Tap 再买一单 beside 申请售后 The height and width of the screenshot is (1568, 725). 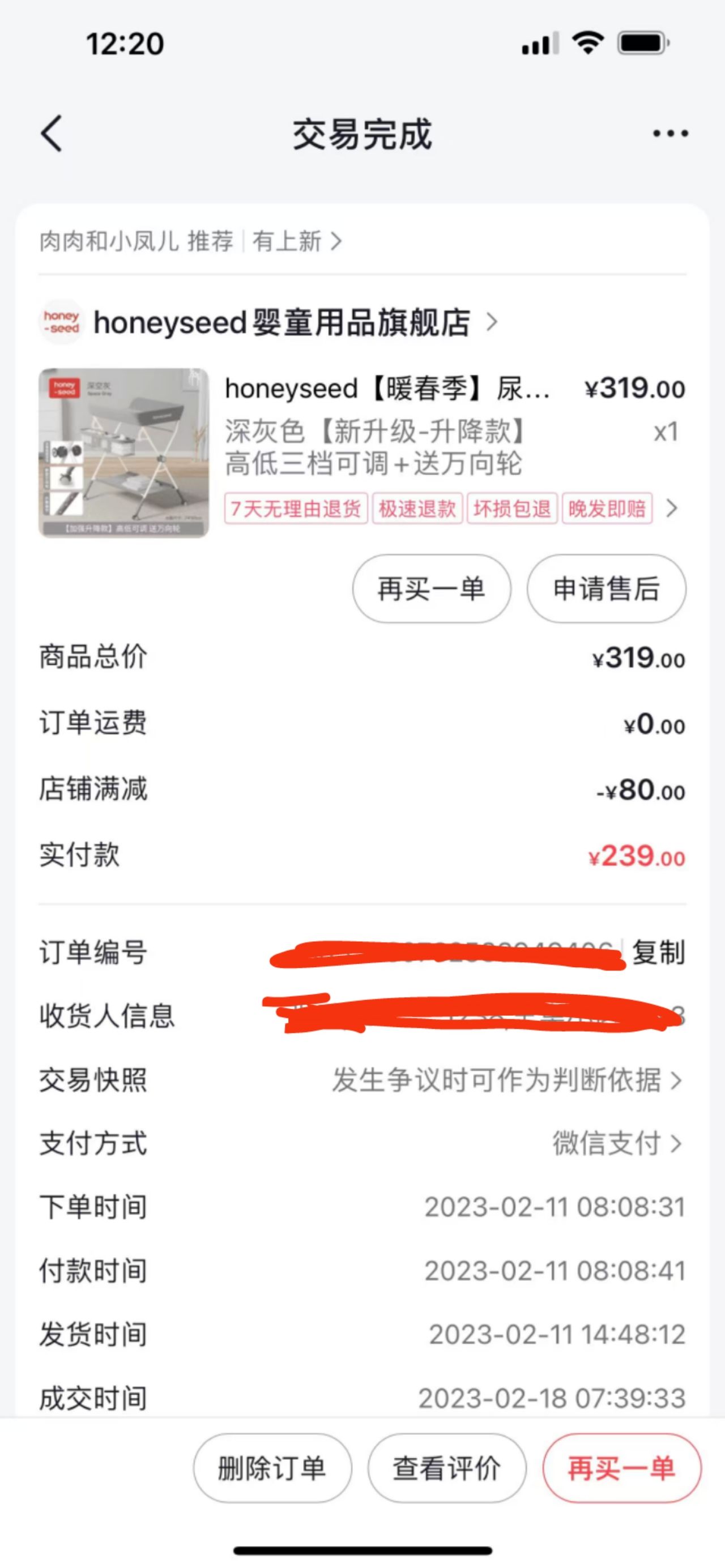(x=432, y=588)
